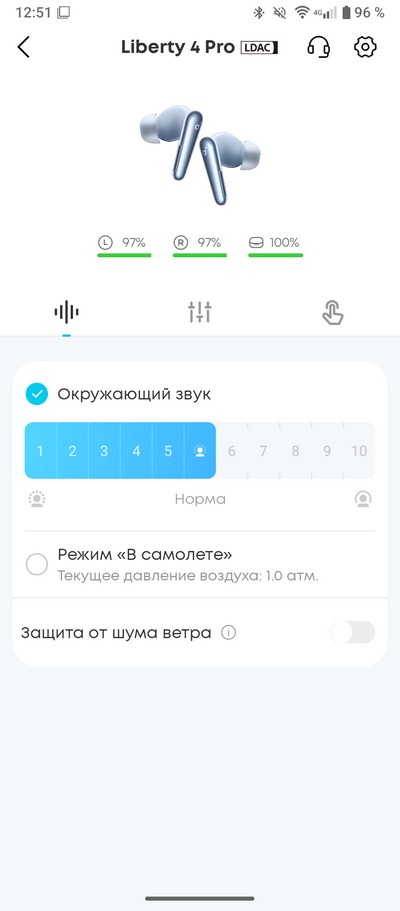Enable Защита от шума ветра switch
The height and width of the screenshot is (911, 400).
[x=352, y=632]
